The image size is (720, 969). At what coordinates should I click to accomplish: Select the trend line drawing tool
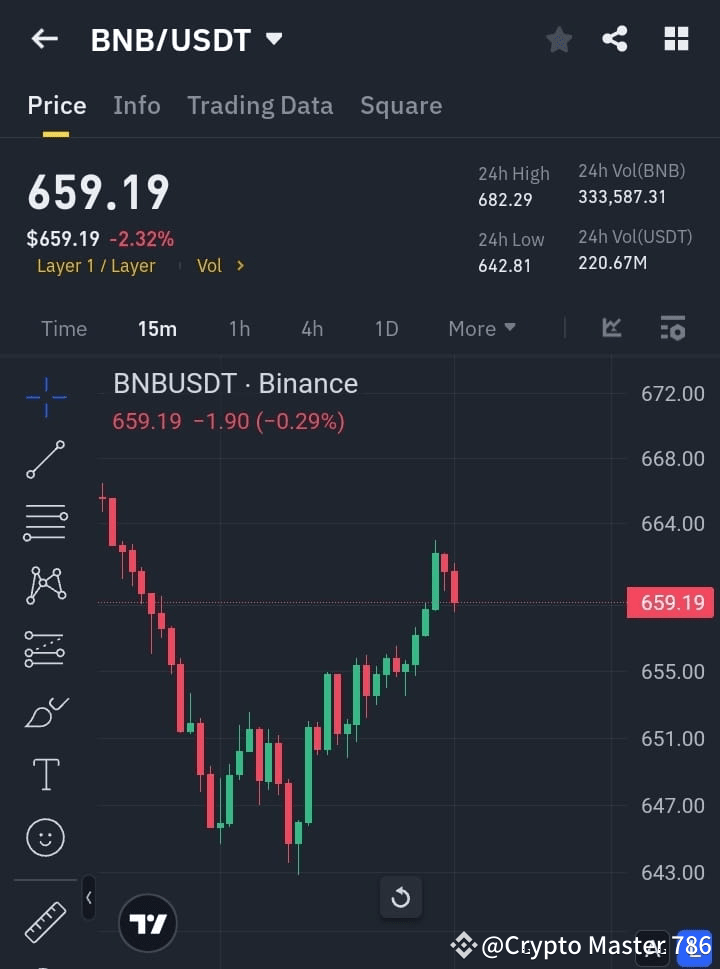pos(45,460)
